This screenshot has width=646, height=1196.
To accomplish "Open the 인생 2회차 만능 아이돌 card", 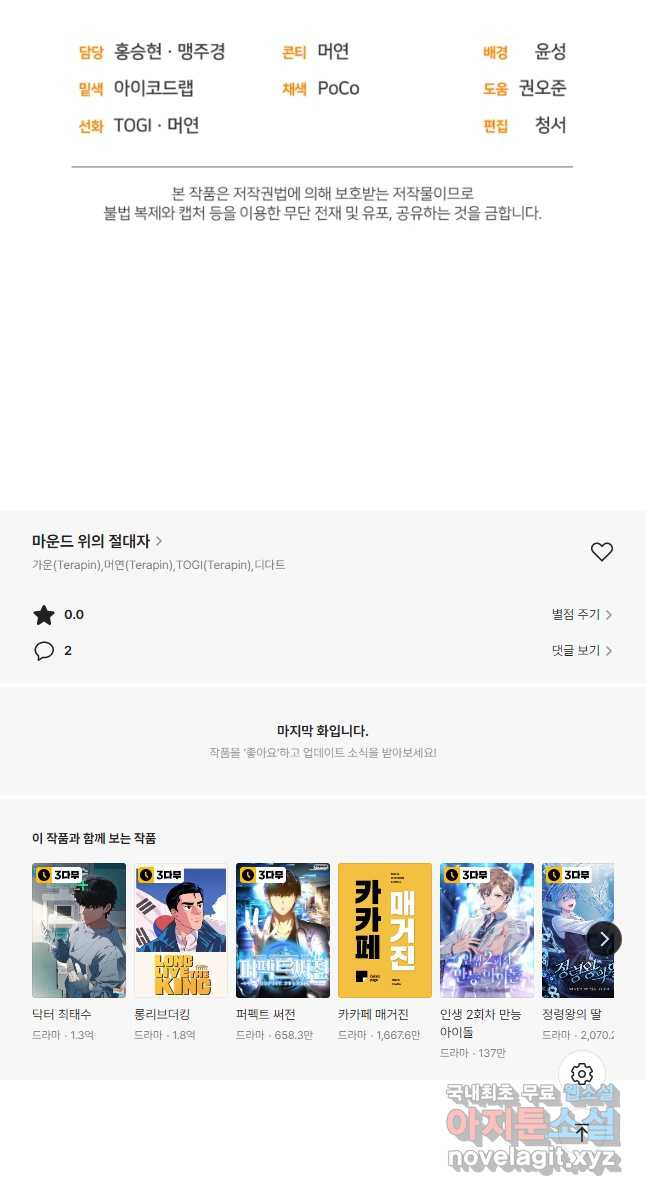I will coord(487,930).
